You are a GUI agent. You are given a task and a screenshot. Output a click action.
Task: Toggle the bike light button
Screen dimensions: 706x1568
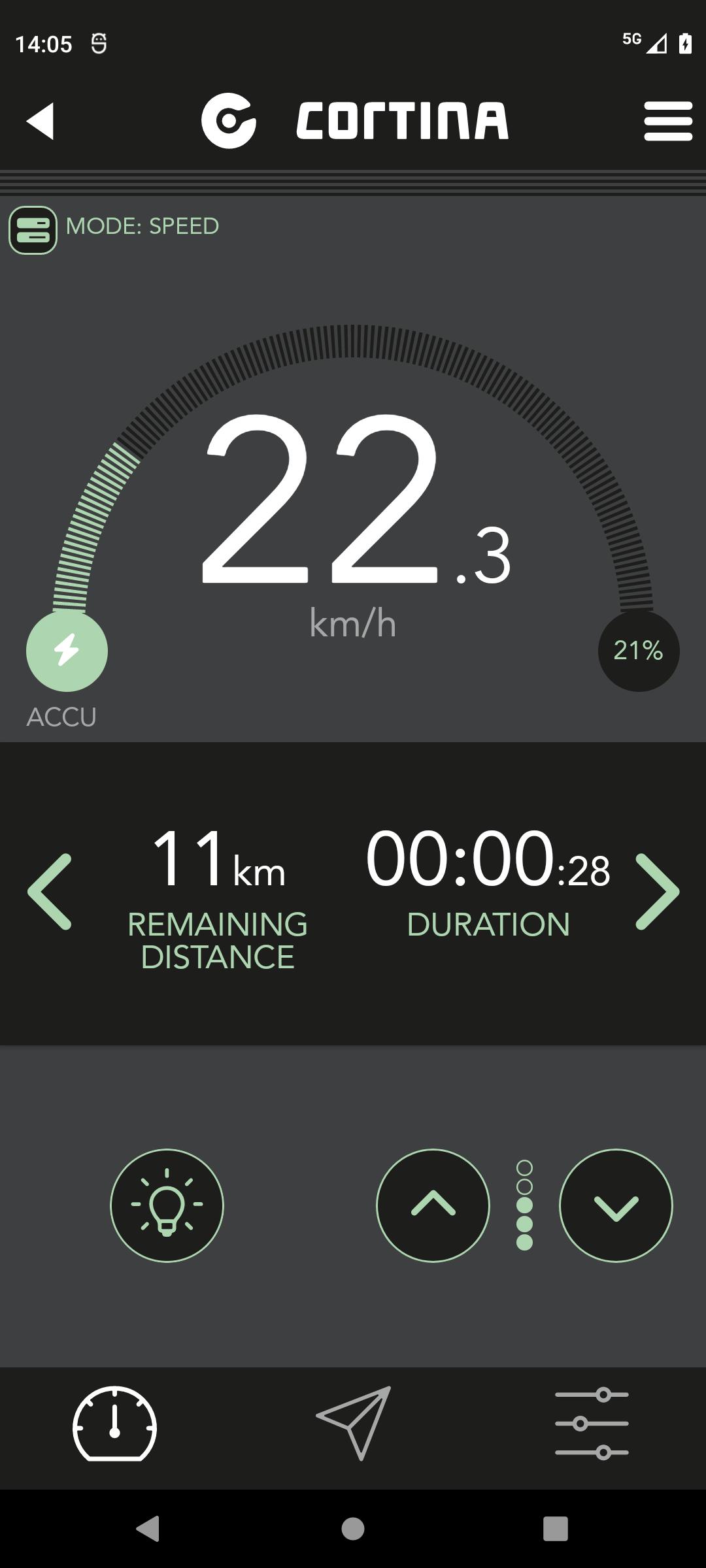point(167,1205)
